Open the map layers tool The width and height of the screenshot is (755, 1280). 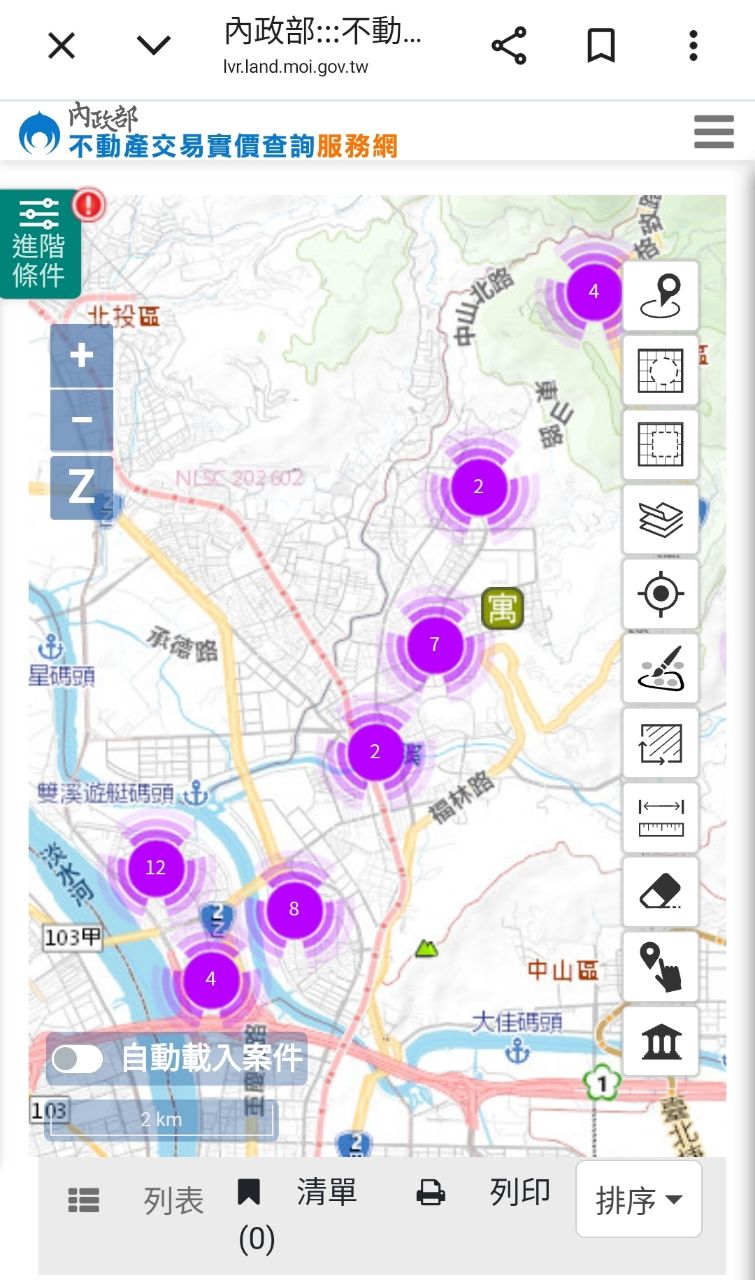(x=660, y=520)
